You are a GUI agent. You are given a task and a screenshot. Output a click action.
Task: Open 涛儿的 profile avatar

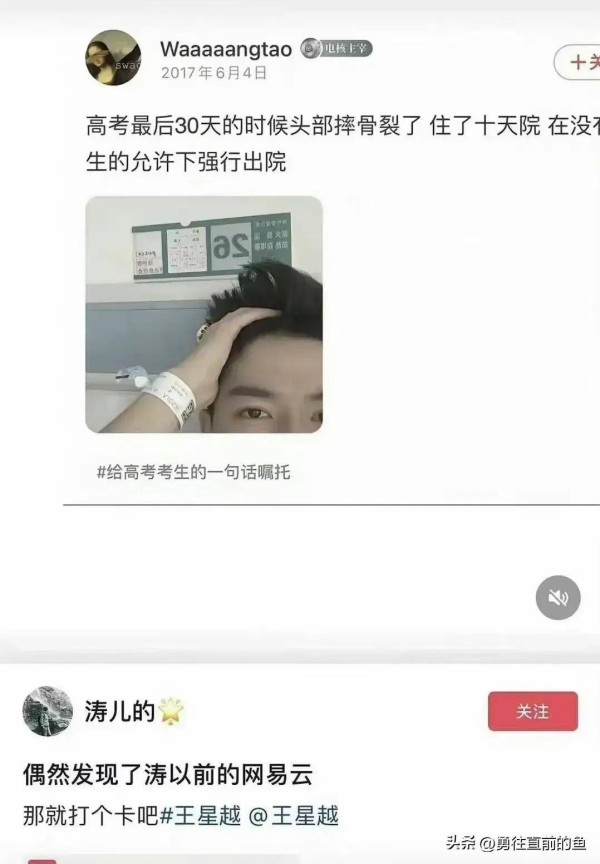click(x=47, y=712)
